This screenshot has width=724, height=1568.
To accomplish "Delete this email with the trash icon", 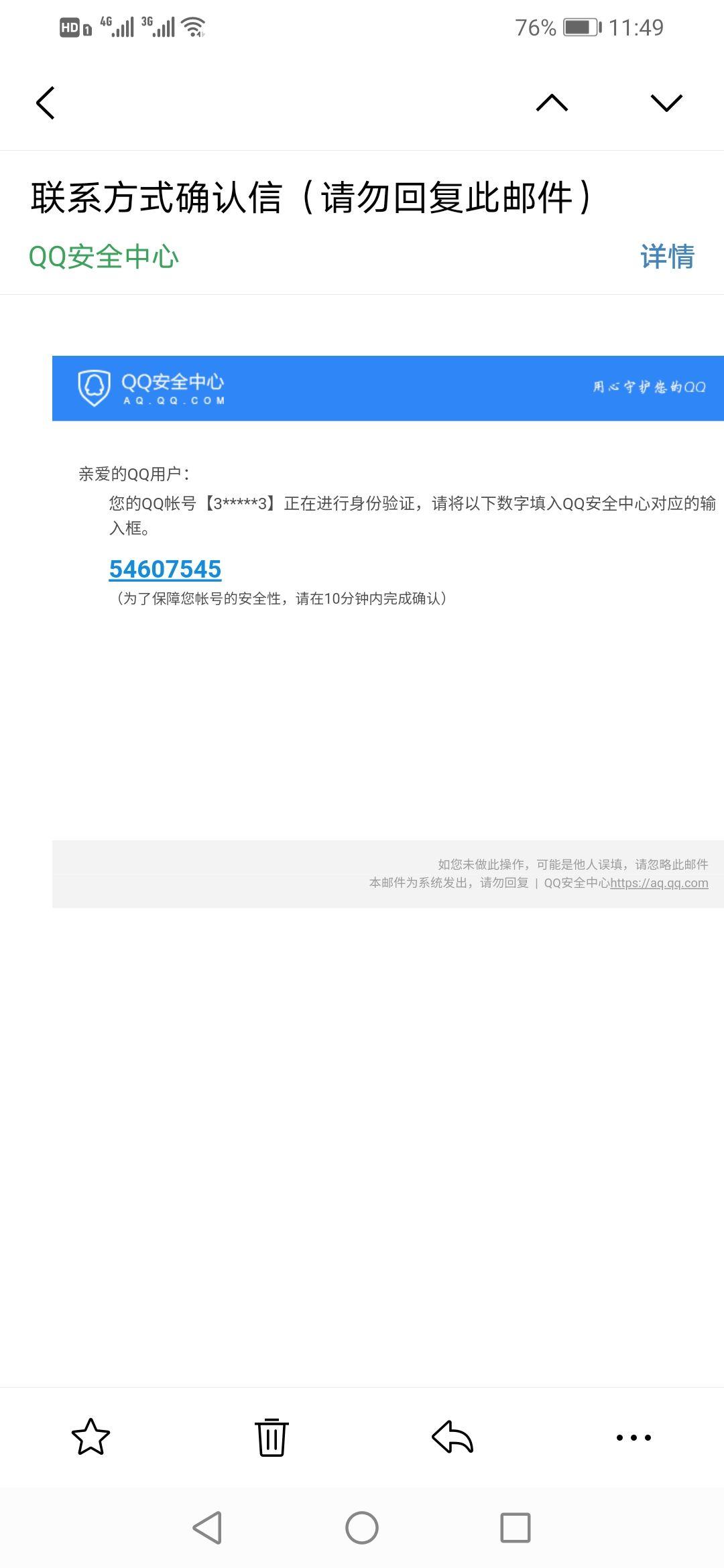I will point(271,1437).
